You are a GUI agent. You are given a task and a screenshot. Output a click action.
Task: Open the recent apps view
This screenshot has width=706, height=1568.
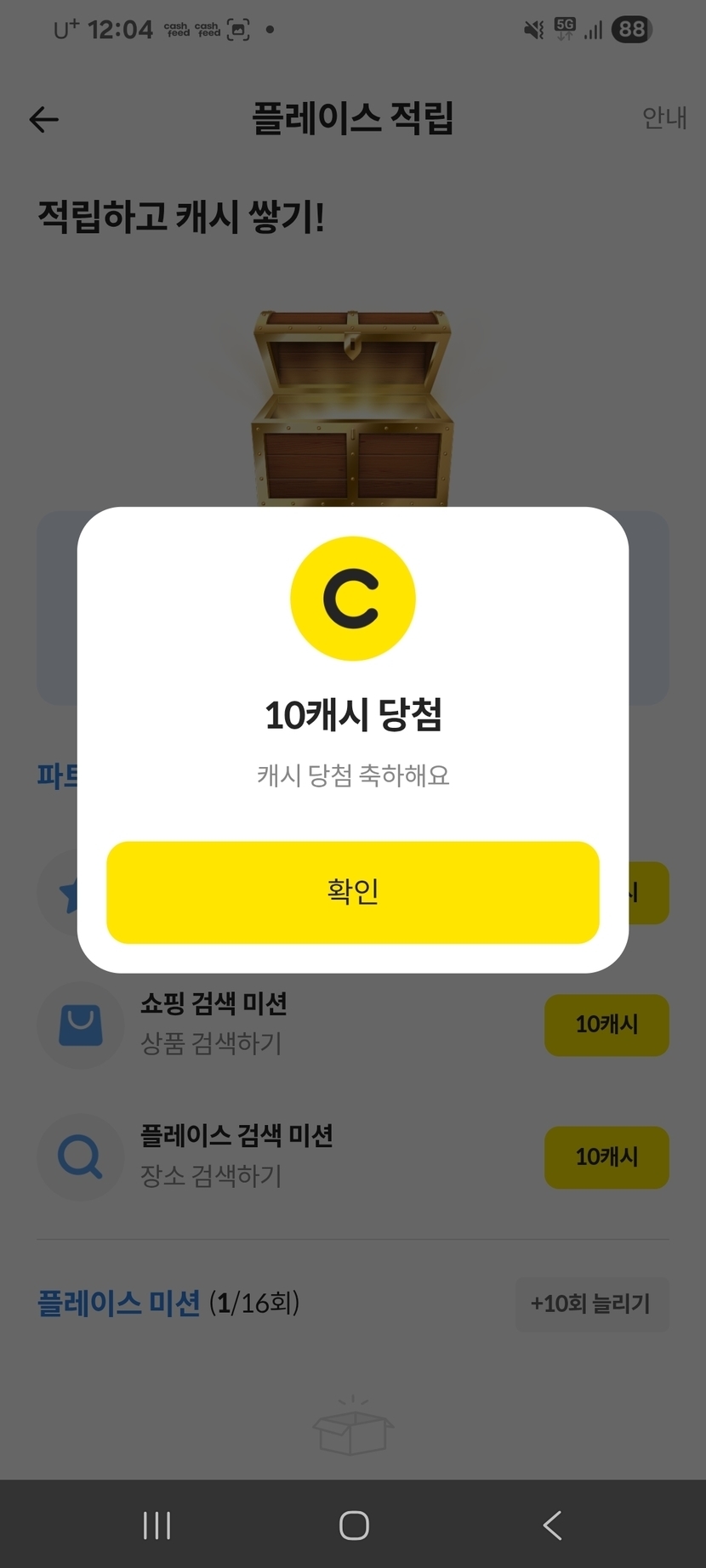click(x=157, y=1525)
